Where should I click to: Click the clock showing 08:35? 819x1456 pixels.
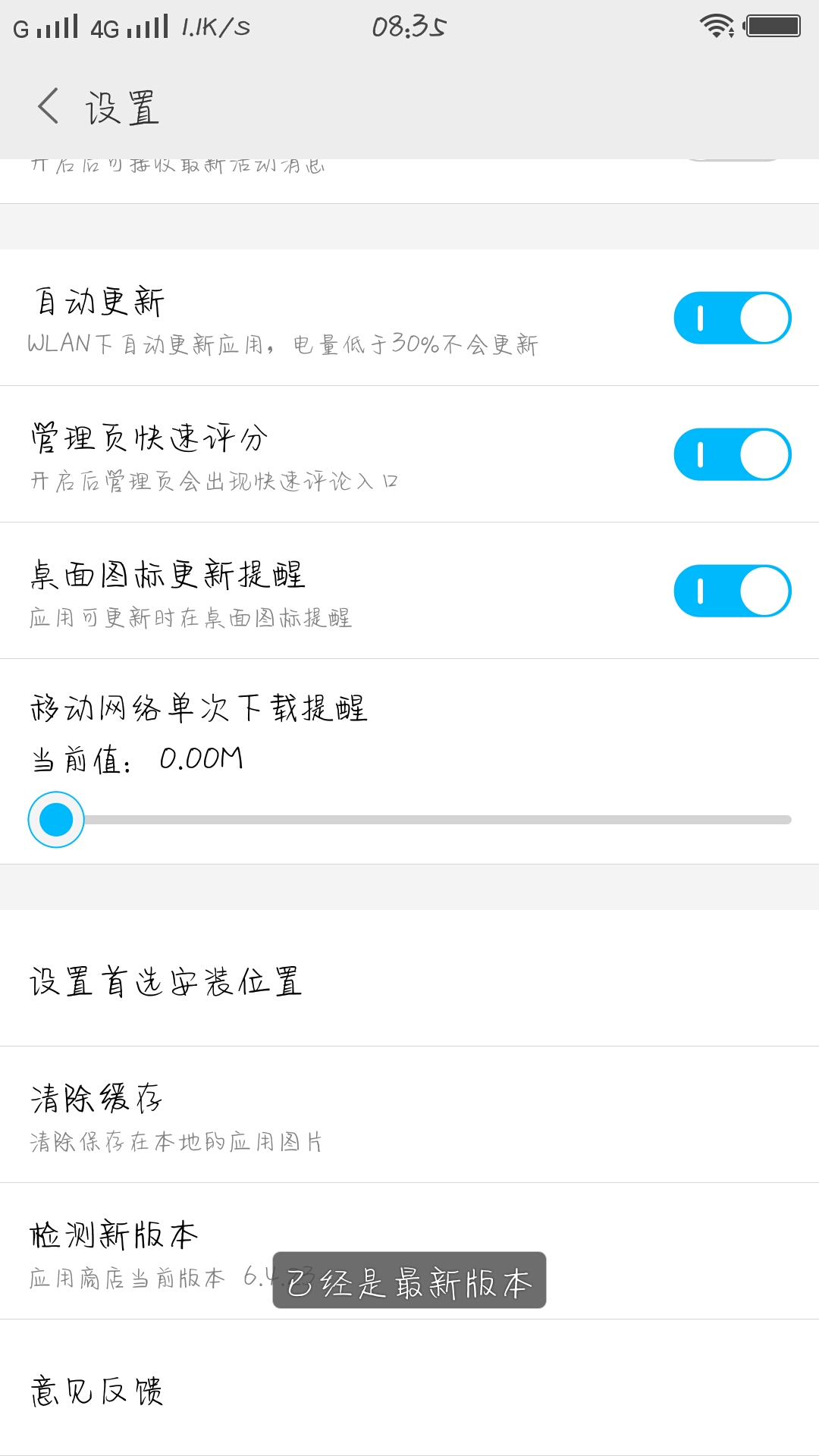(407, 25)
